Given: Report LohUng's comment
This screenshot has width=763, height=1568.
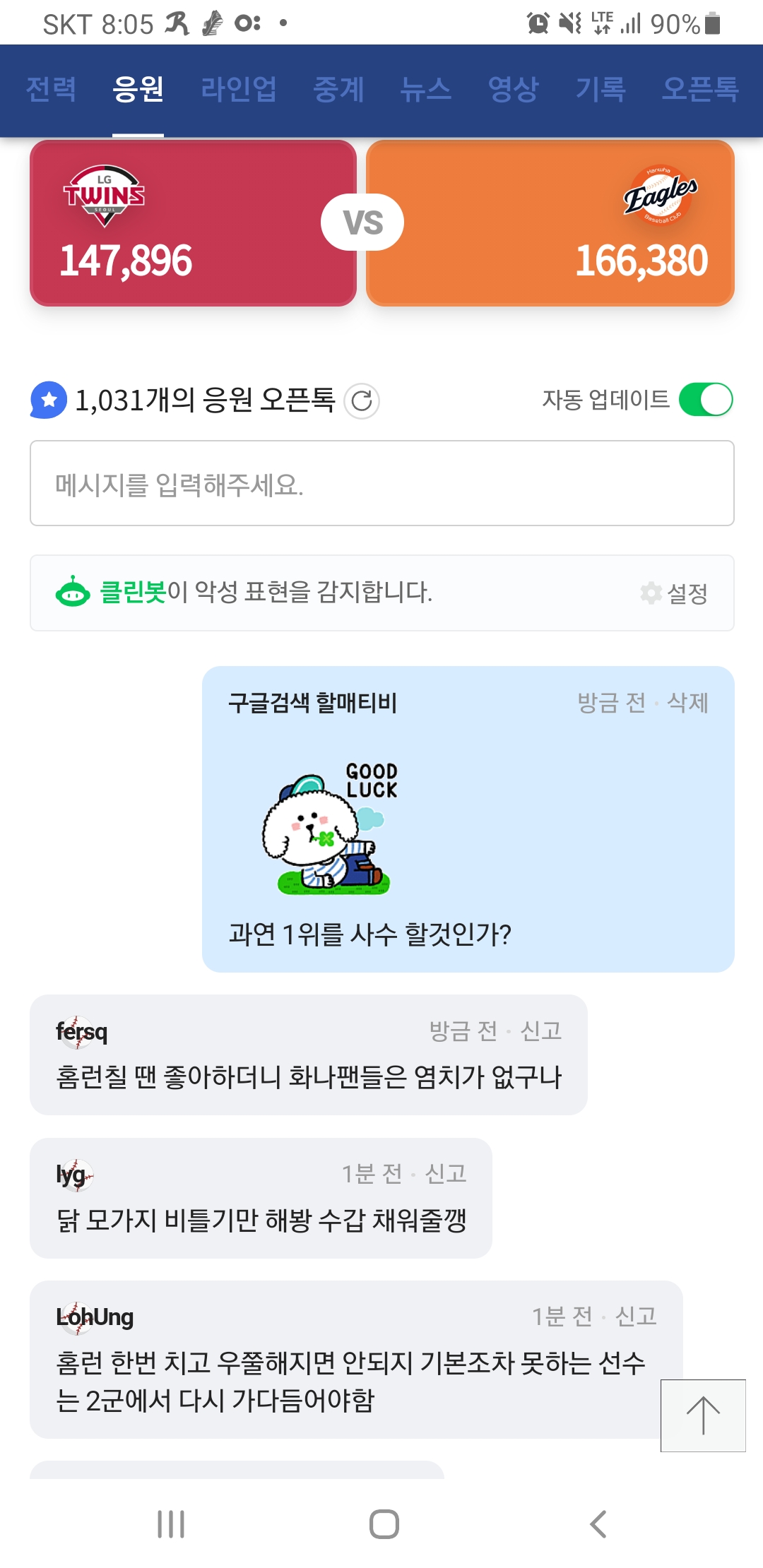Looking at the screenshot, I should coord(636,1317).
